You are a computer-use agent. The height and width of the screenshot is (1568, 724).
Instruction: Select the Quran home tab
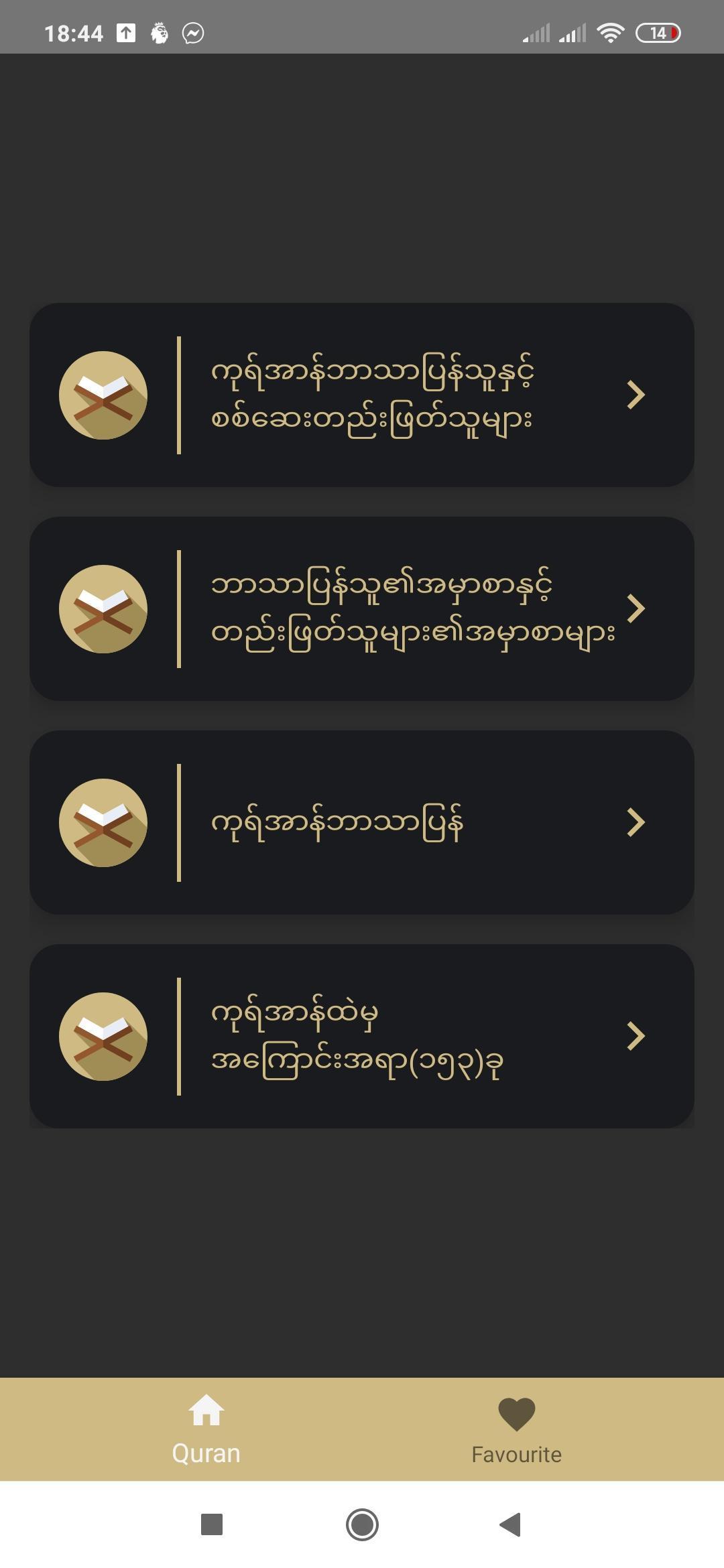(206, 1430)
